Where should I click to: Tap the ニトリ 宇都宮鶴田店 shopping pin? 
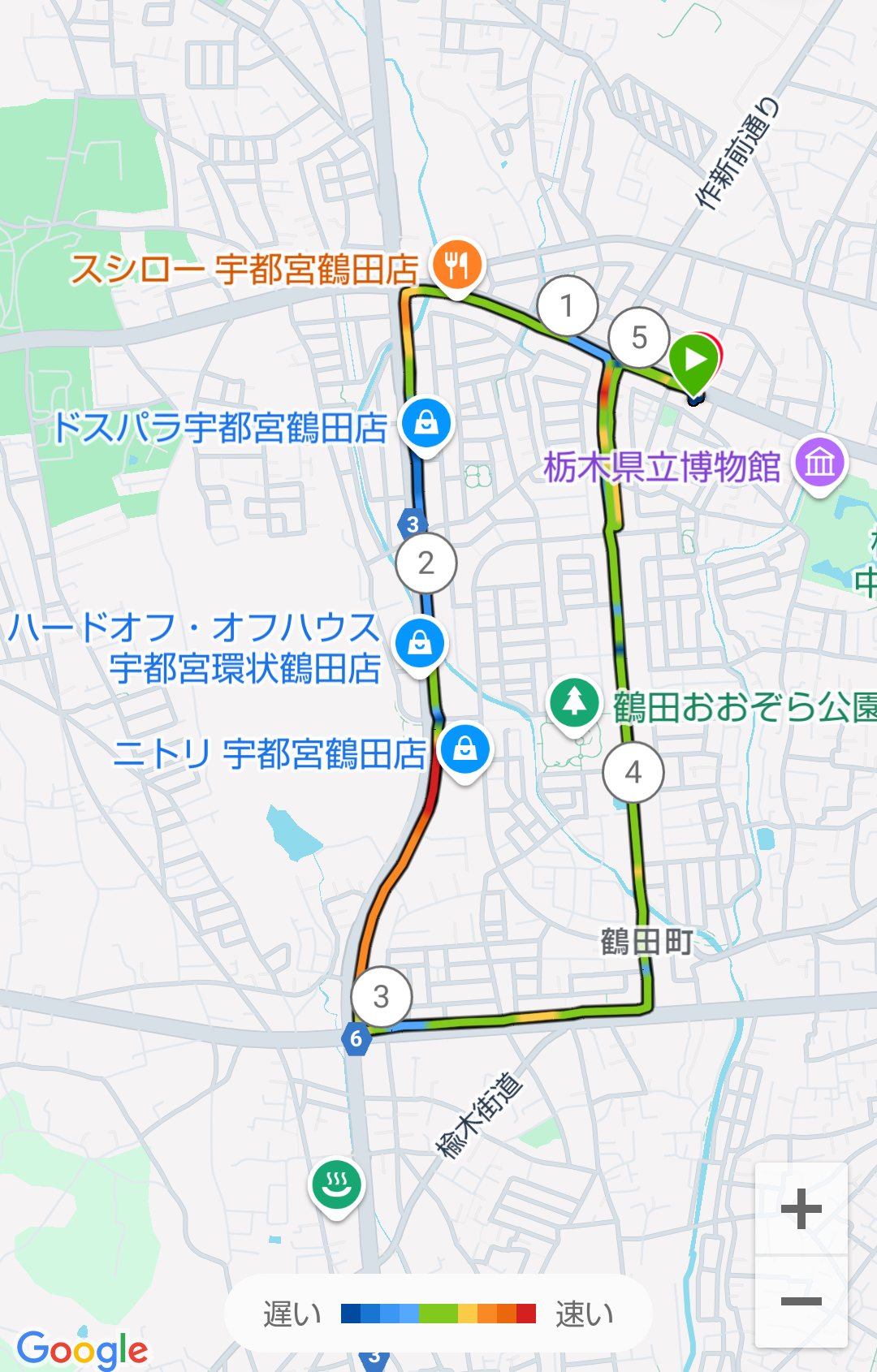(464, 748)
